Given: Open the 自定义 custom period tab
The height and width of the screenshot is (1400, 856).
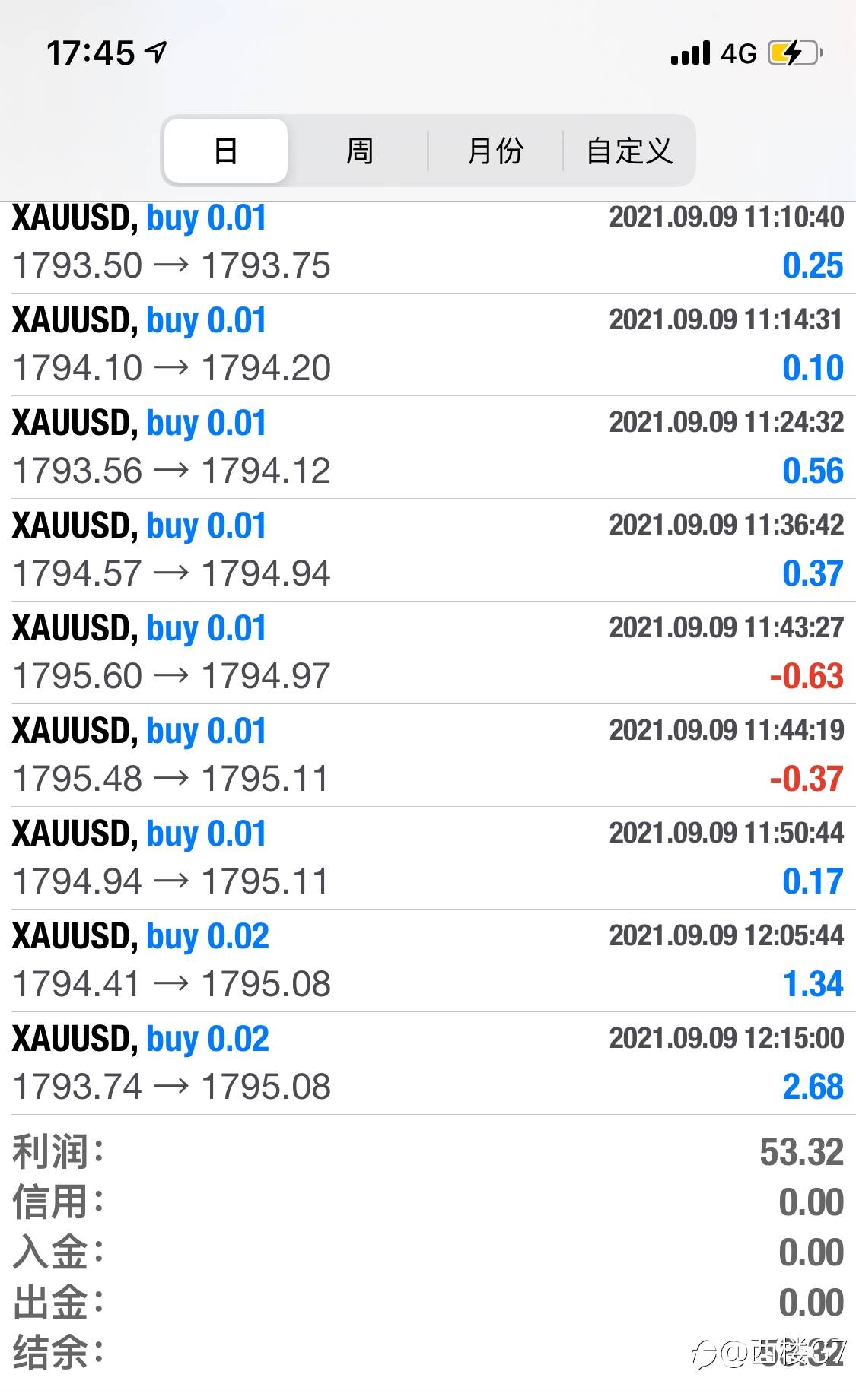Looking at the screenshot, I should point(628,151).
